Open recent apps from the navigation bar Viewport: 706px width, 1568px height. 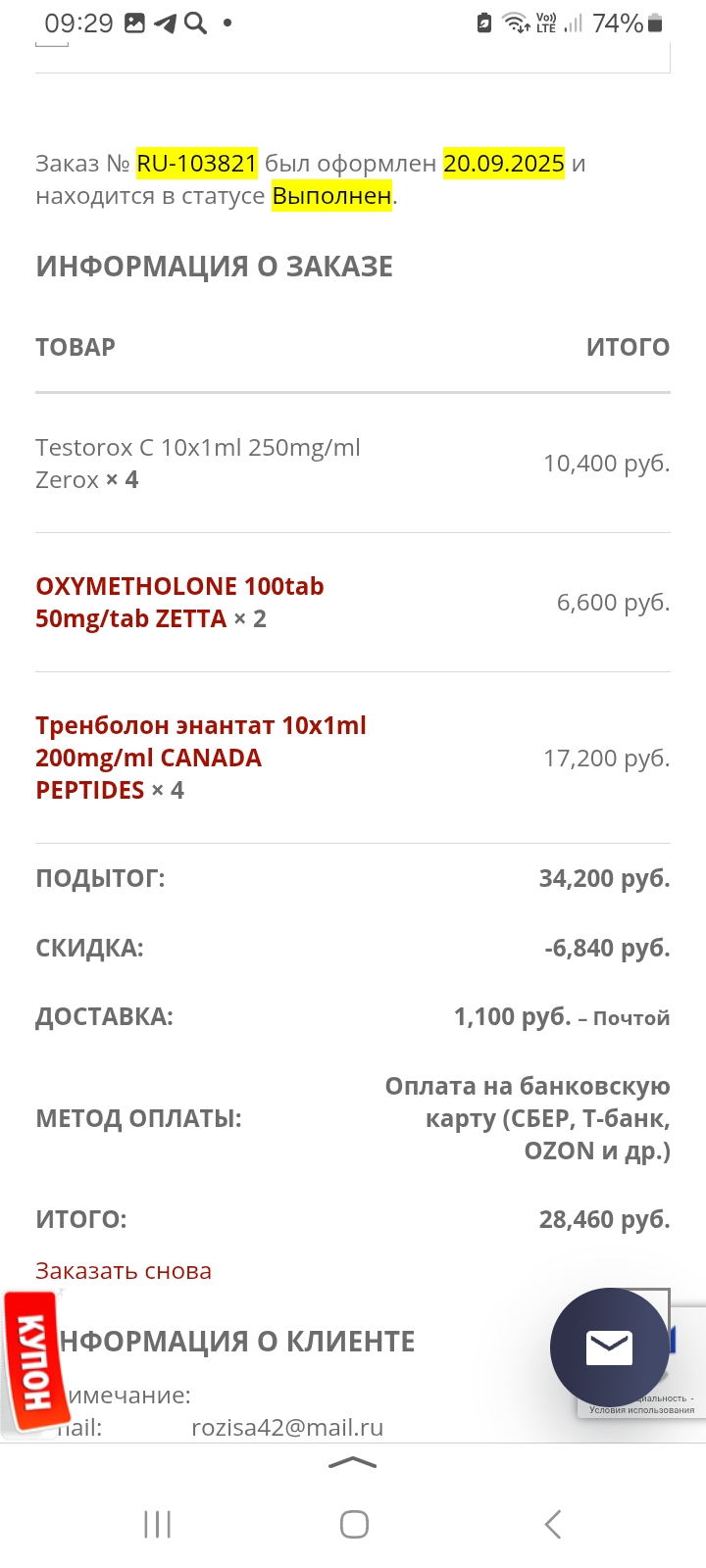pos(157,1524)
